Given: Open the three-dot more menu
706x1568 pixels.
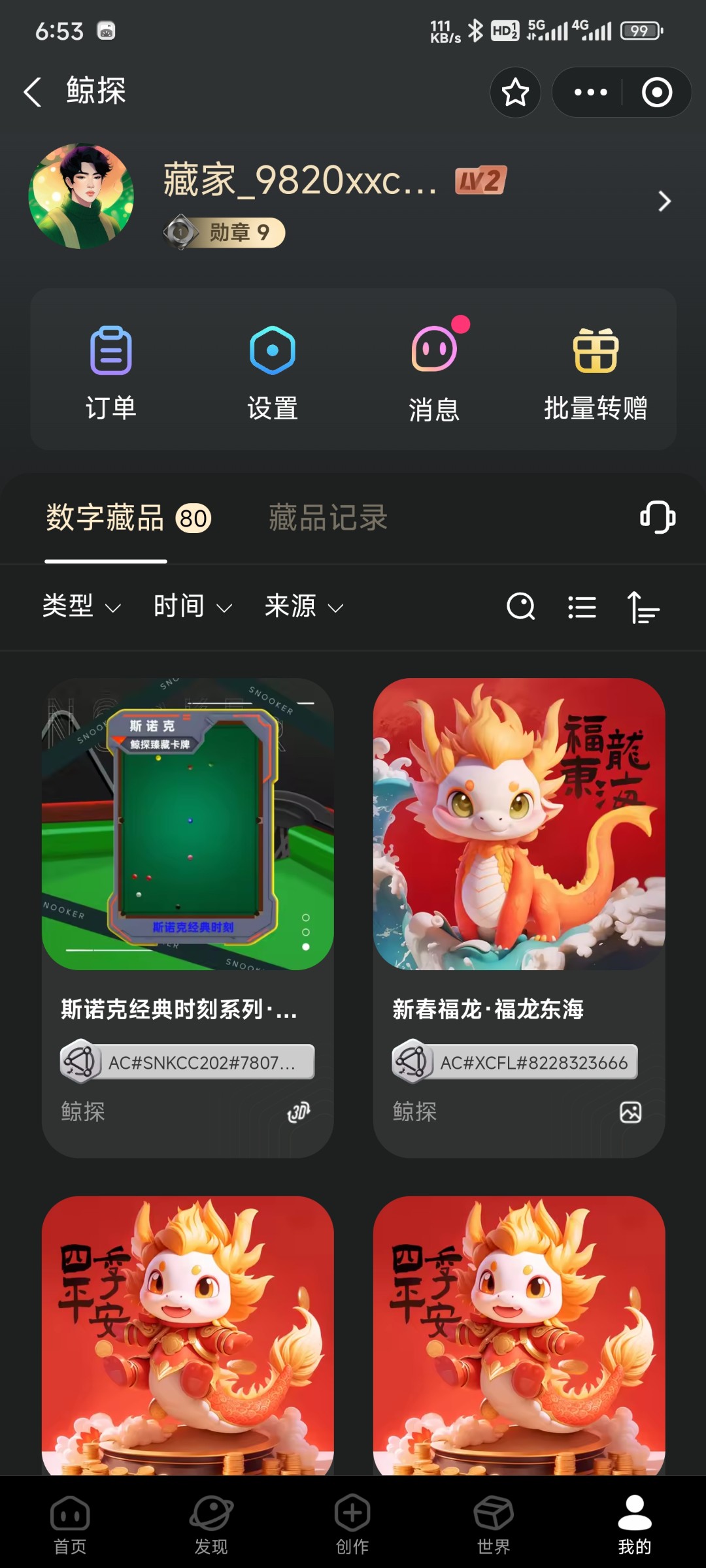Looking at the screenshot, I should [x=590, y=92].
